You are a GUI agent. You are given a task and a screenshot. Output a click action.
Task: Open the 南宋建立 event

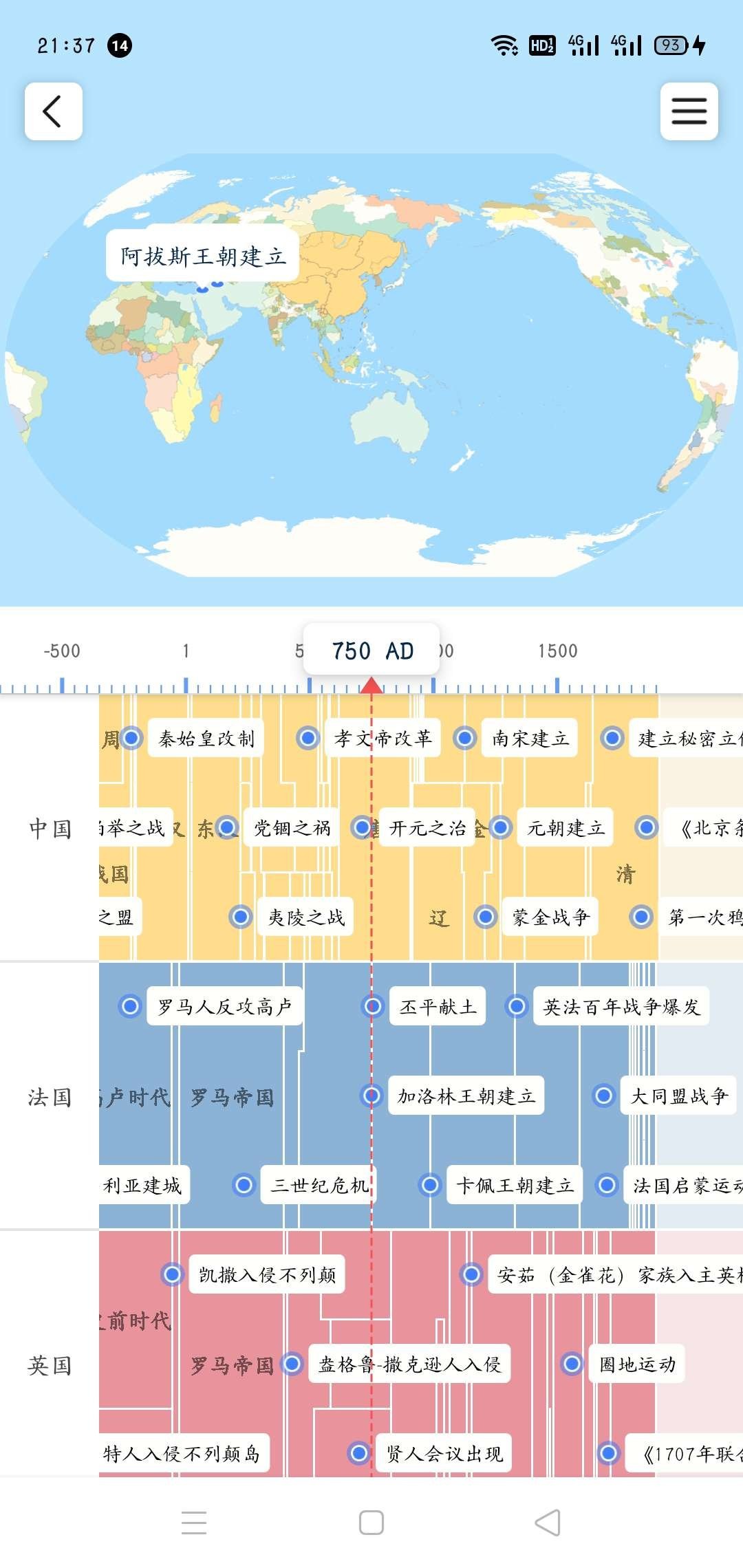coord(529,739)
